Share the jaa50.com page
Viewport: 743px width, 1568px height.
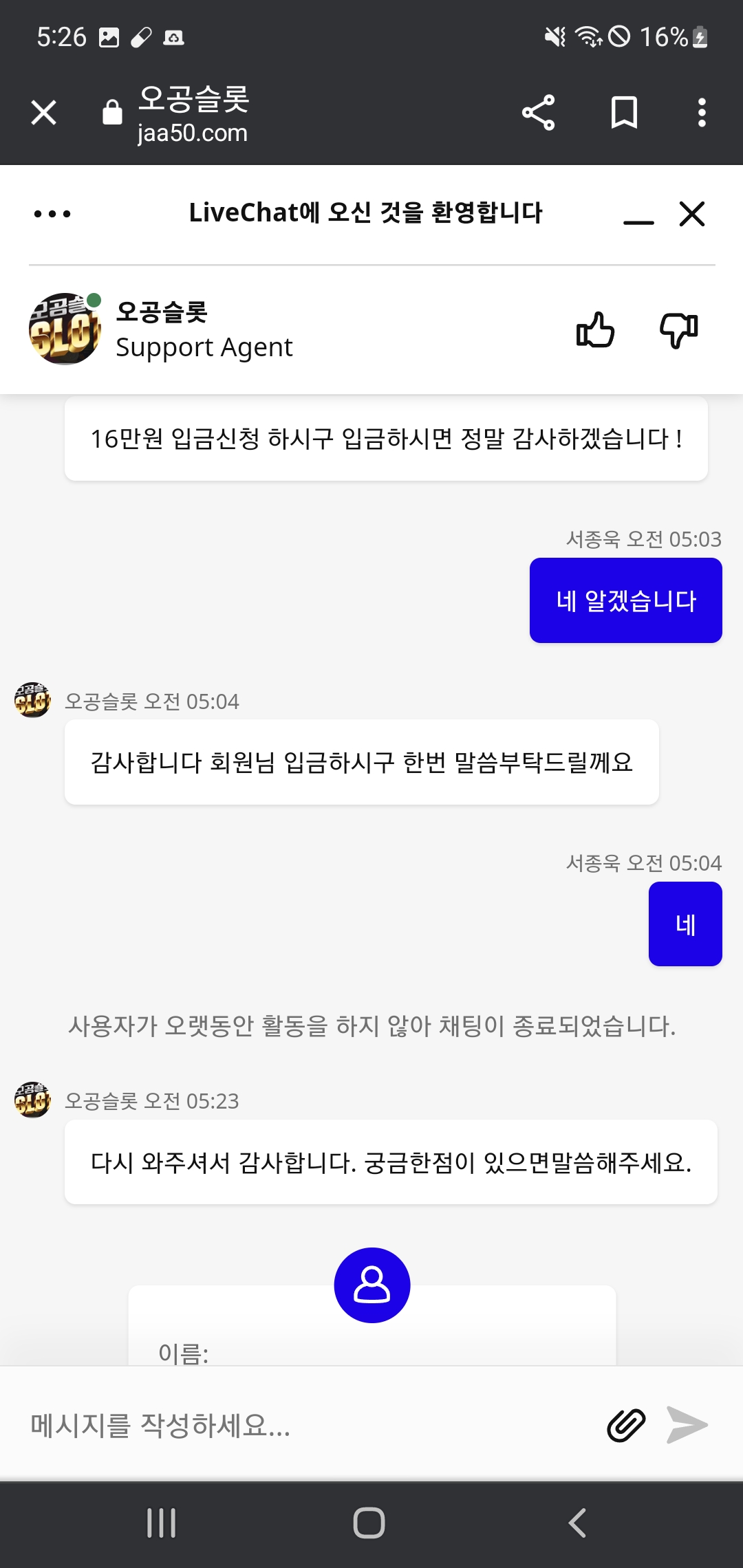tap(538, 112)
